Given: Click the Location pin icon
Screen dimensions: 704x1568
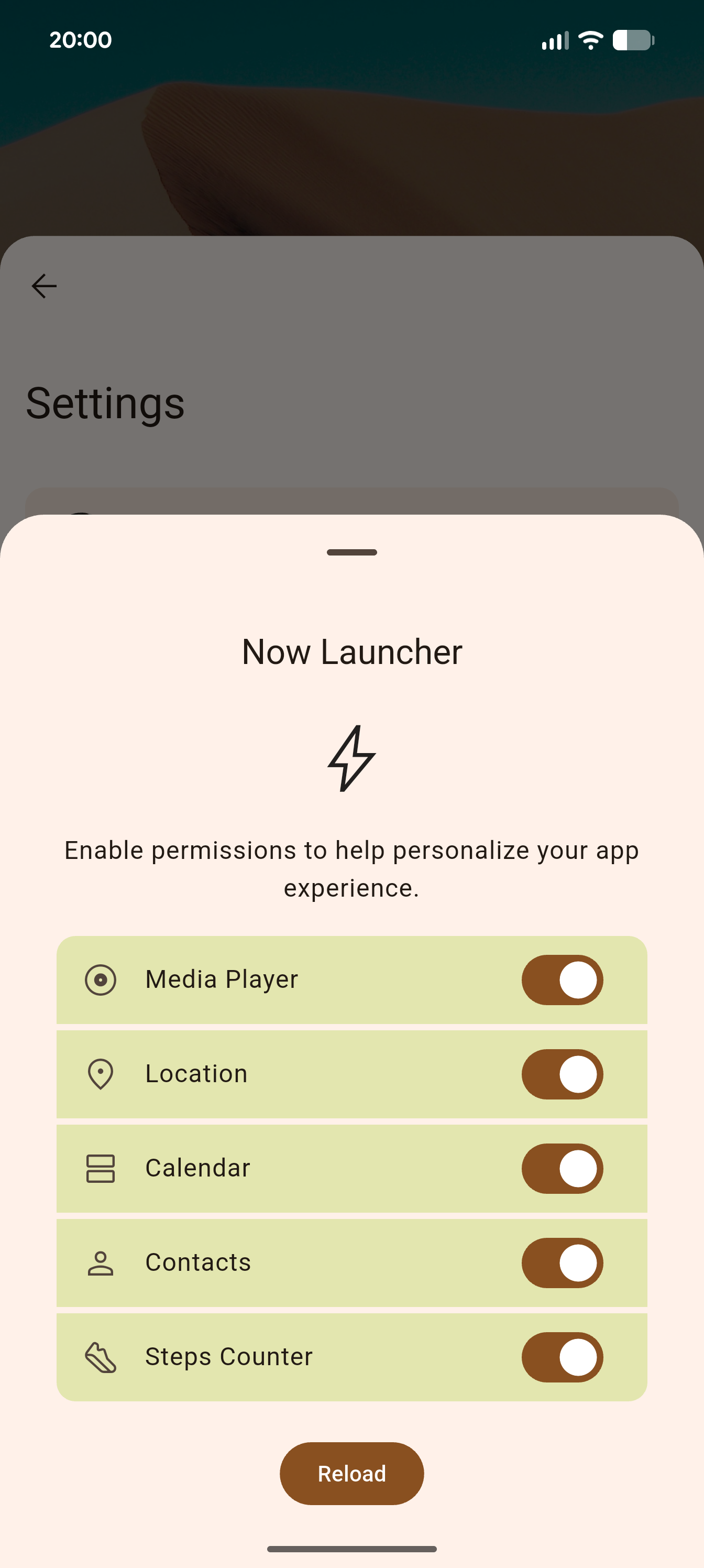Looking at the screenshot, I should [101, 1073].
